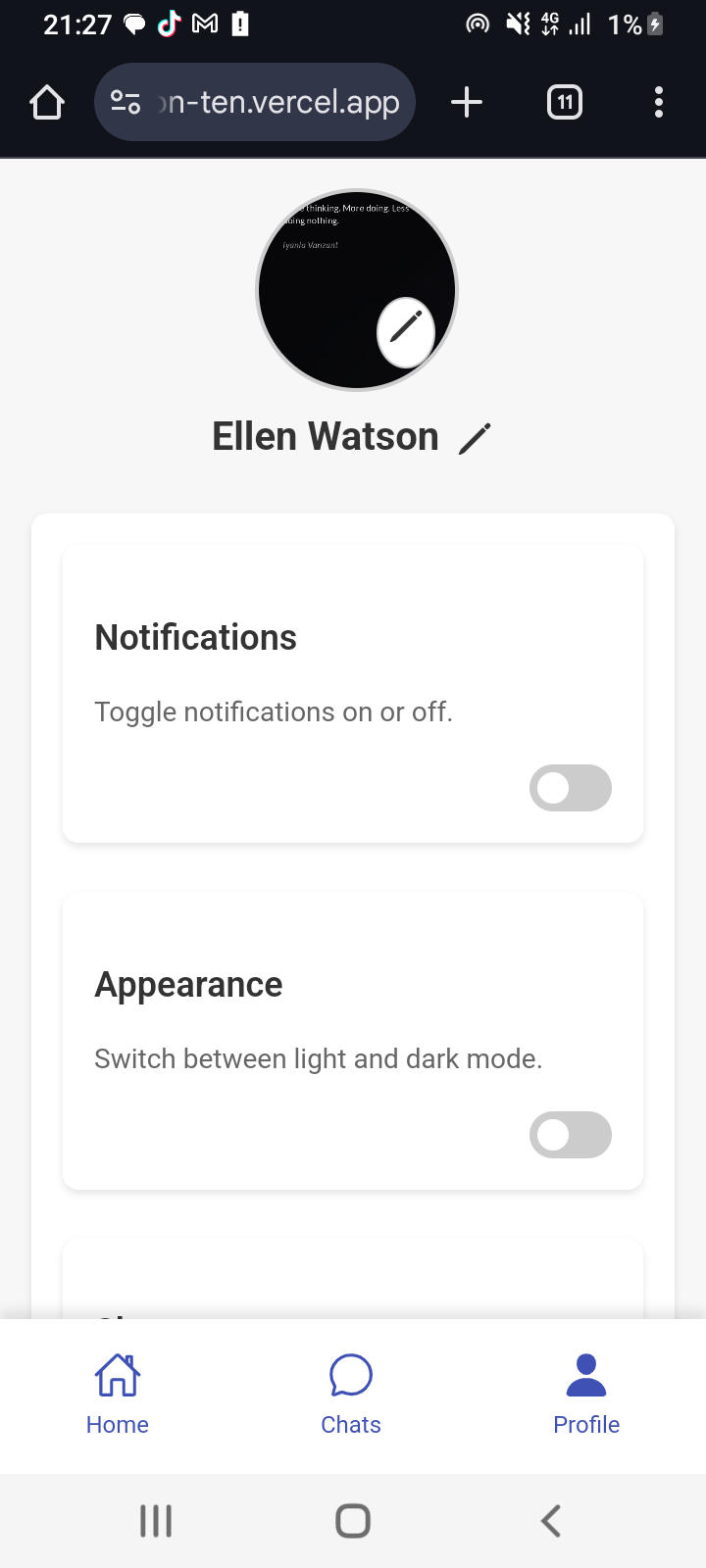Open the recent apps view
The height and width of the screenshot is (1568, 706).
click(x=156, y=1521)
